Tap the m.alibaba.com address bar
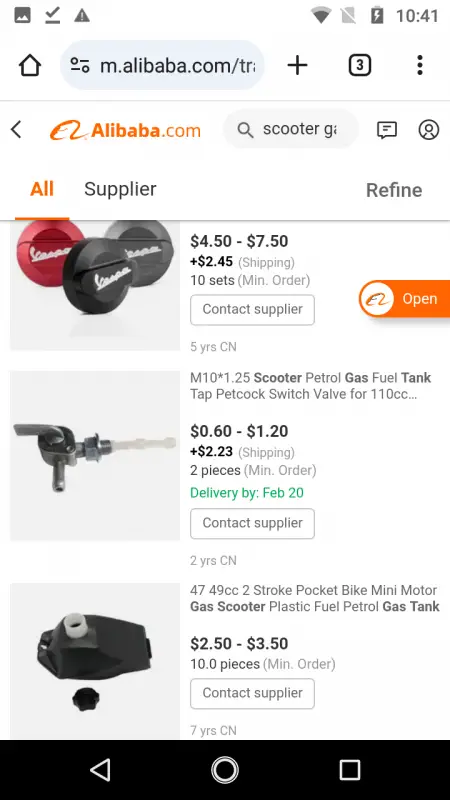450x800 pixels. pyautogui.click(x=162, y=65)
